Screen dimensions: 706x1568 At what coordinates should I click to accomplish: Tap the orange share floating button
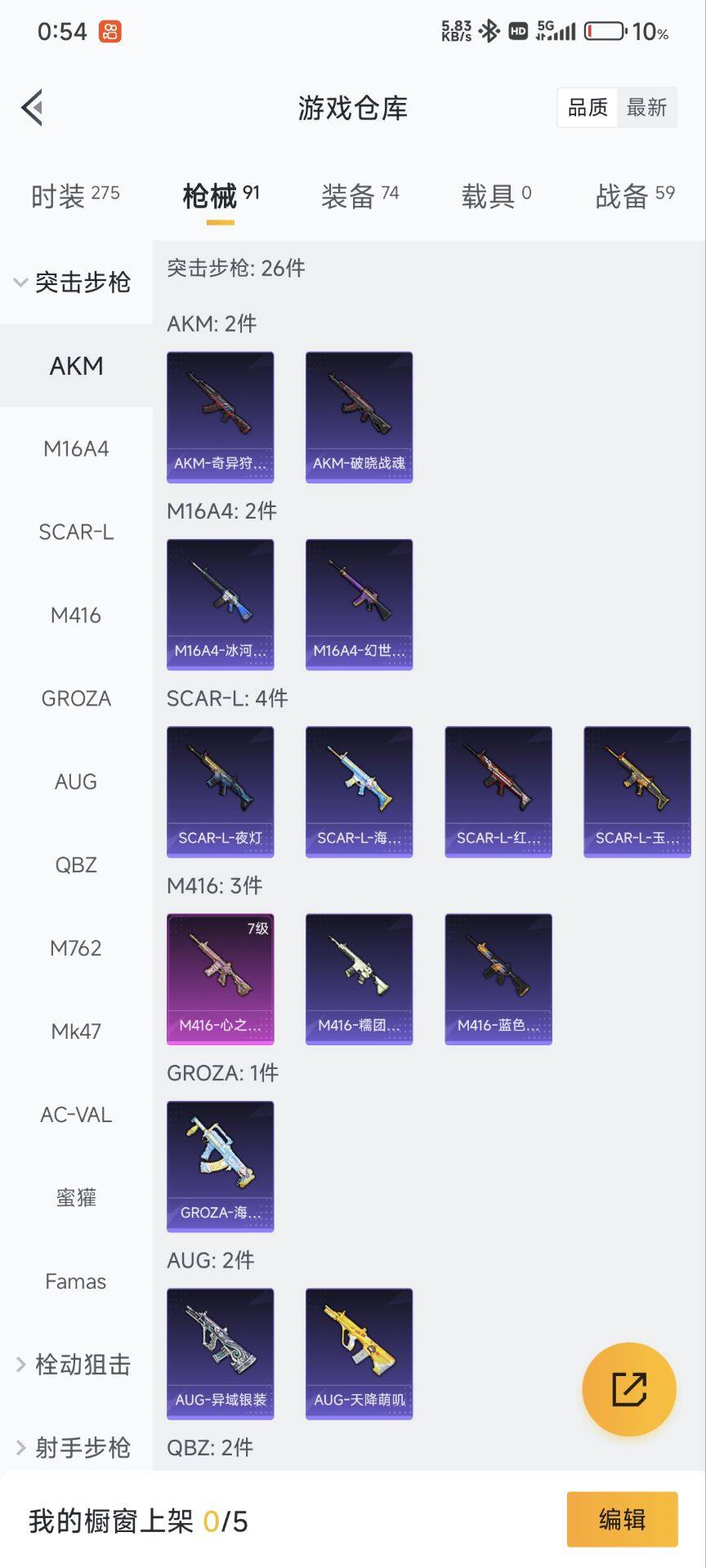(x=628, y=1389)
